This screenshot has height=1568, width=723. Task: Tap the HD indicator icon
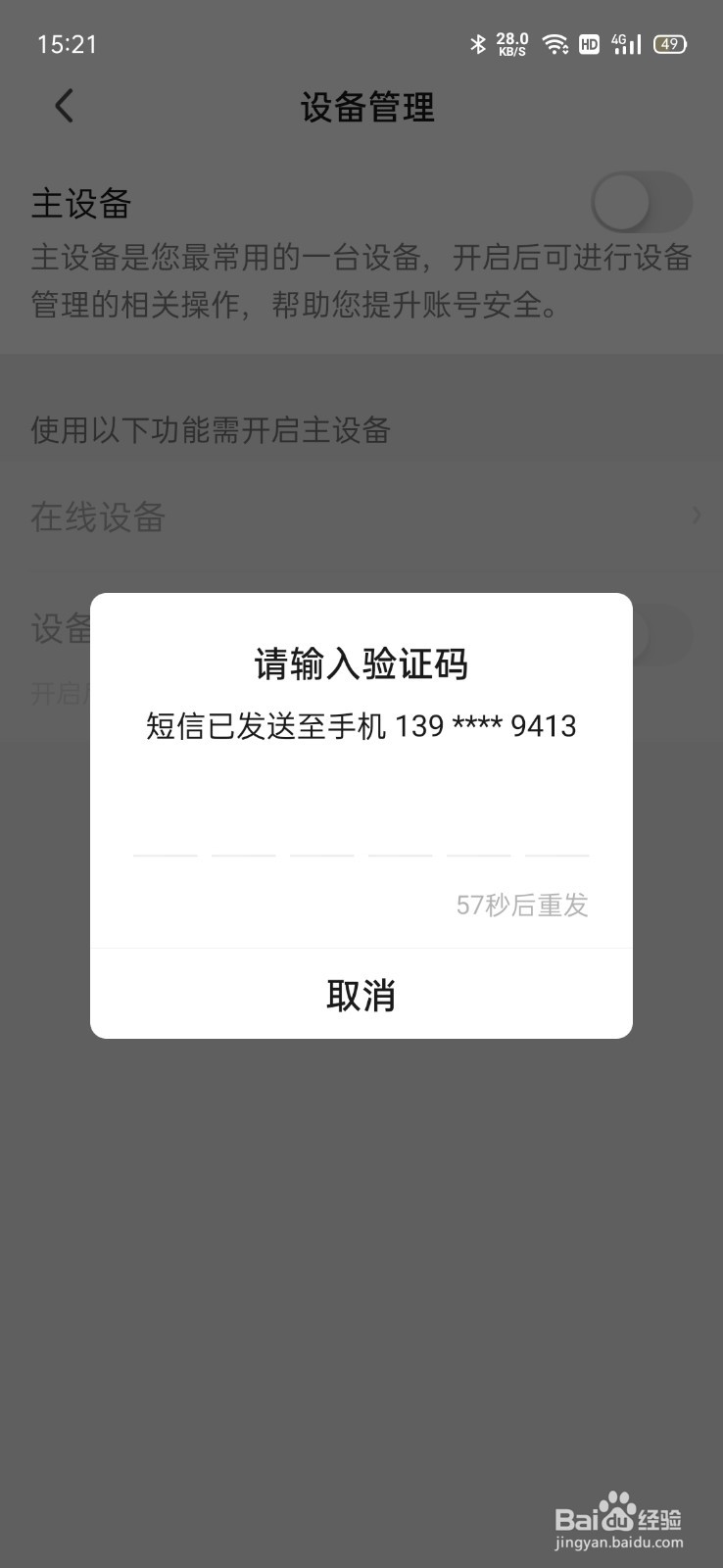coord(589,44)
